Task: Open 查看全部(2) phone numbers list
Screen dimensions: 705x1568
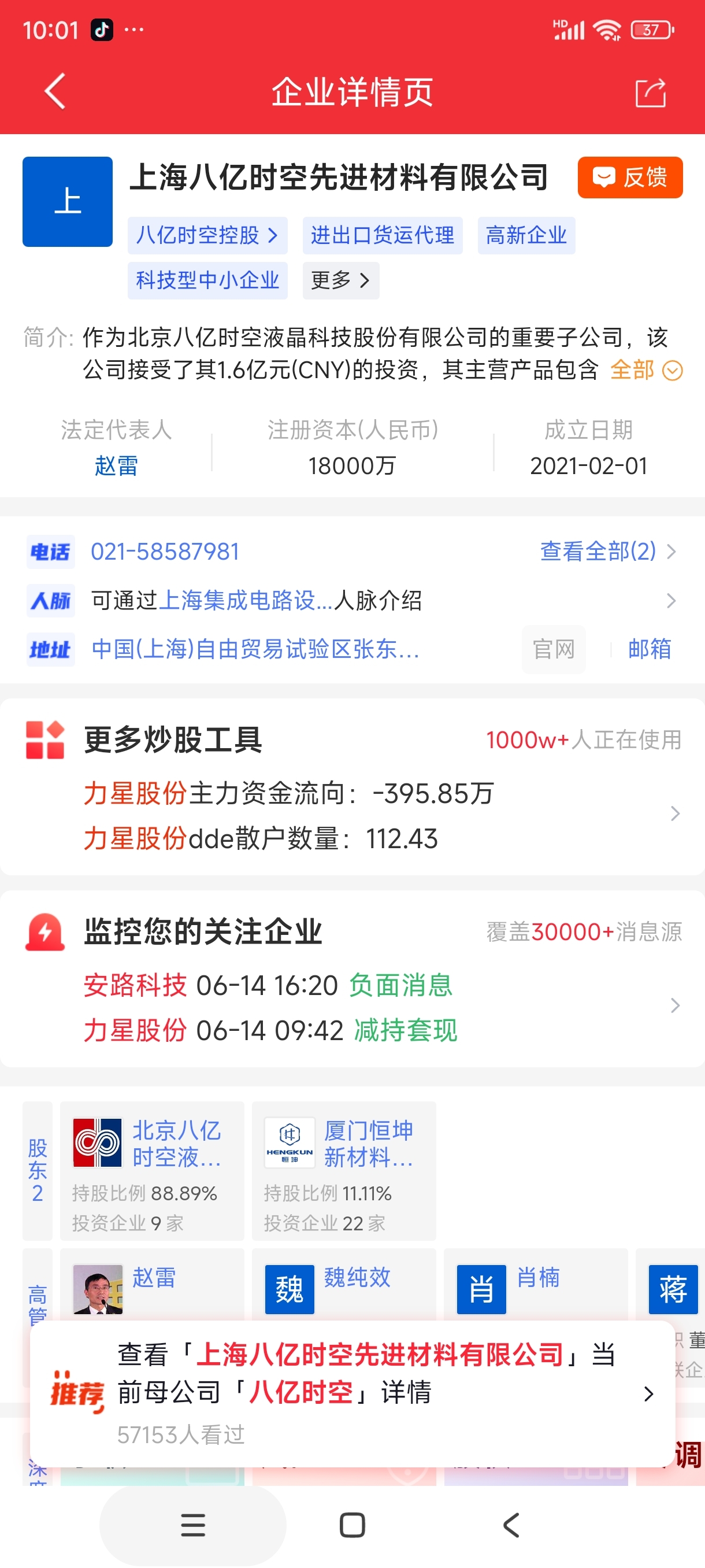Action: (x=599, y=552)
